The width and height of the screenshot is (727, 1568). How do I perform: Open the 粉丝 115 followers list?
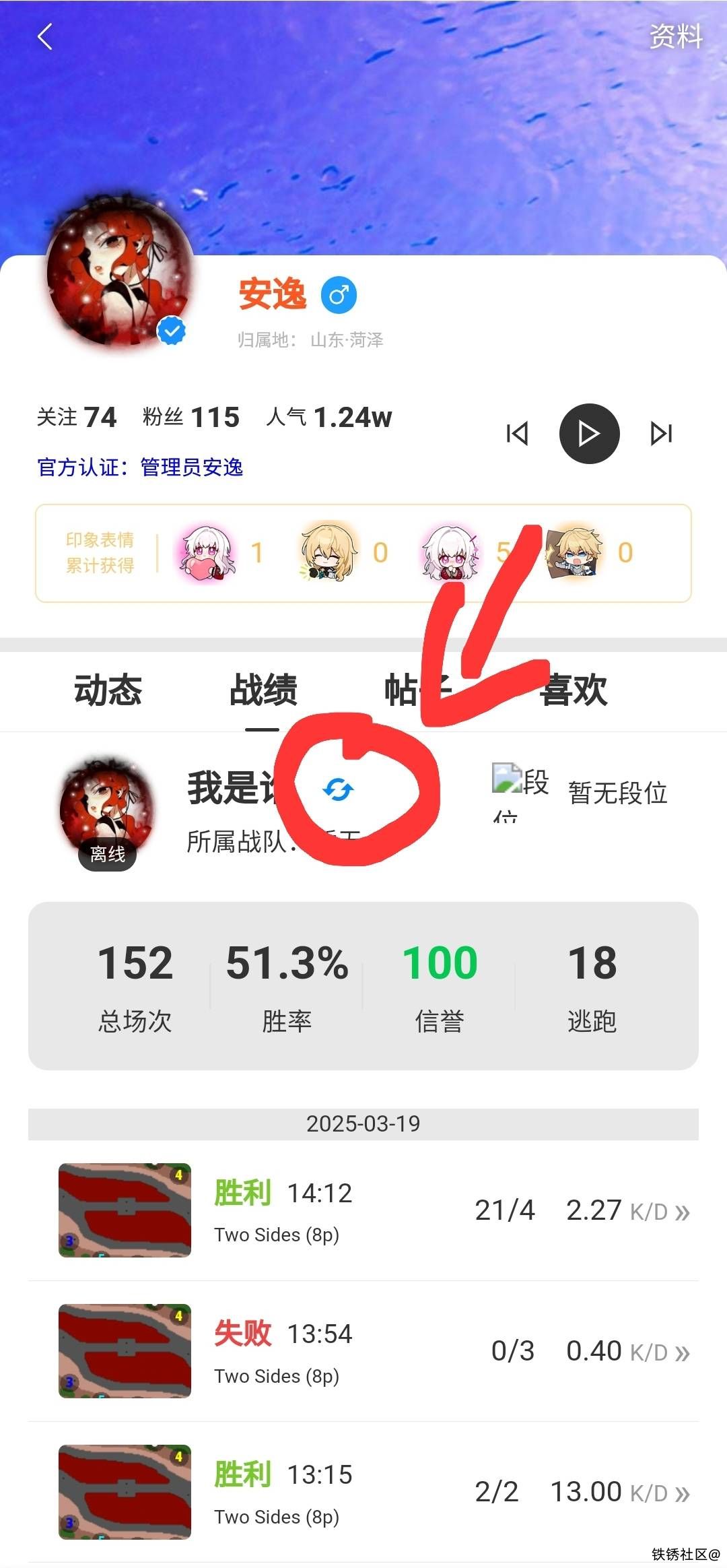pyautogui.click(x=191, y=417)
